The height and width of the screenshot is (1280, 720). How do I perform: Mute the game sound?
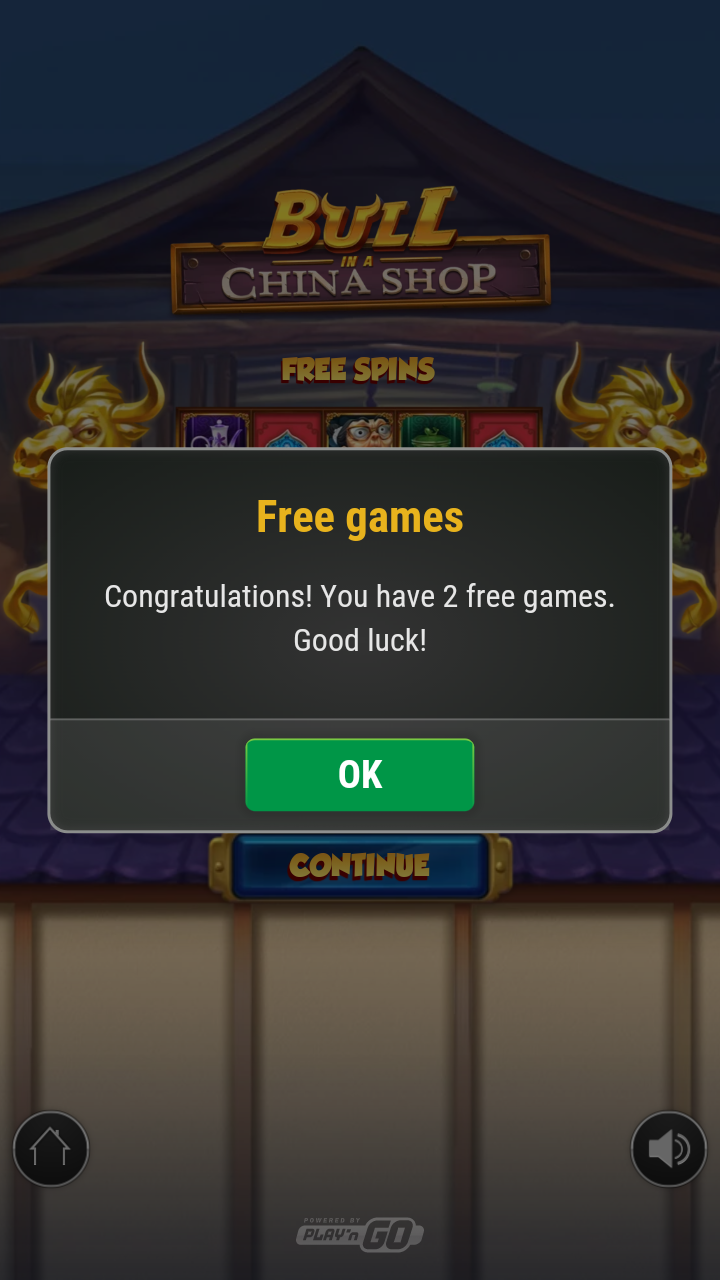[668, 1149]
